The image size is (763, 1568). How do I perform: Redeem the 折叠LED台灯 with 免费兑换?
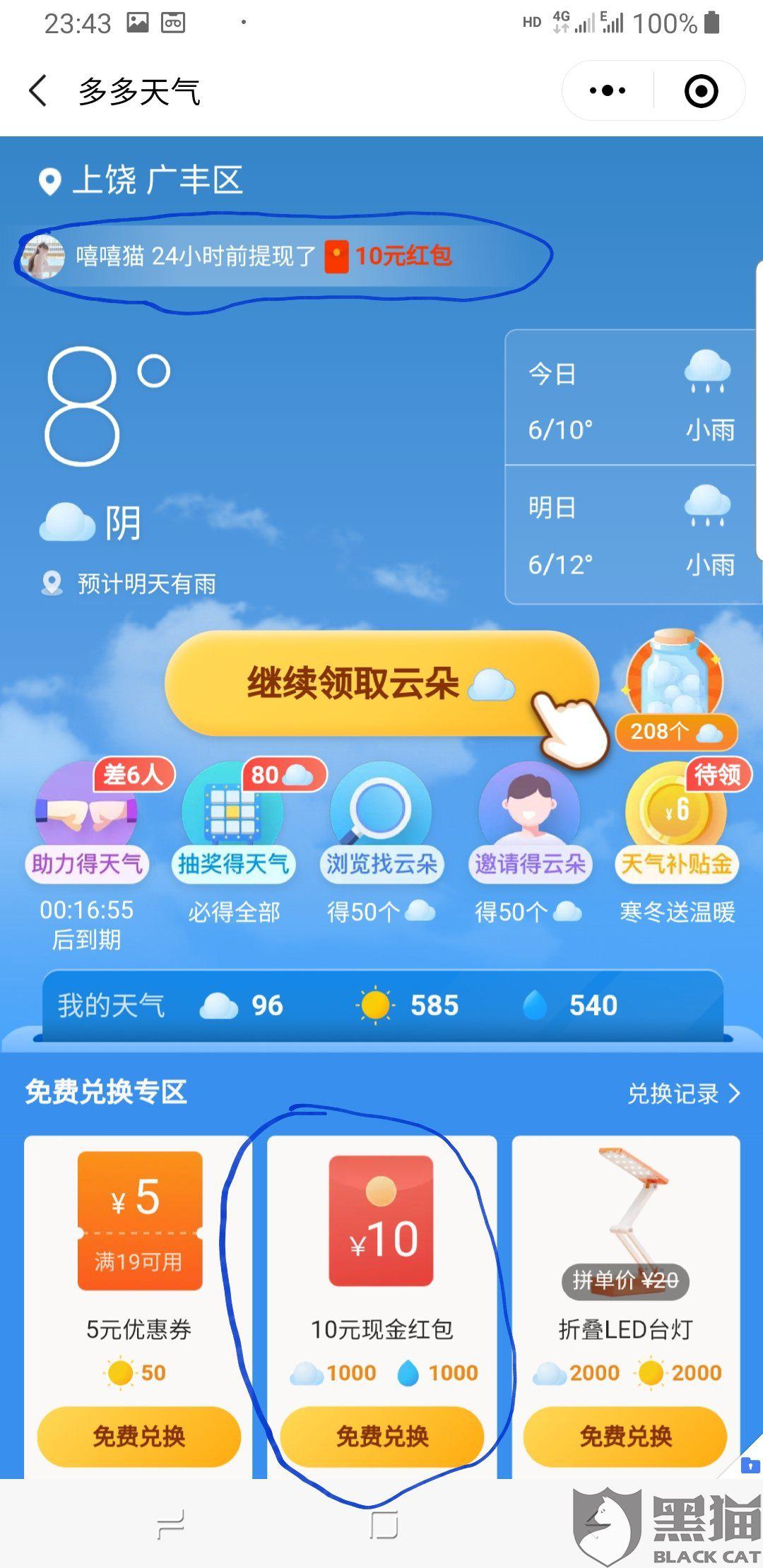coord(625,1436)
